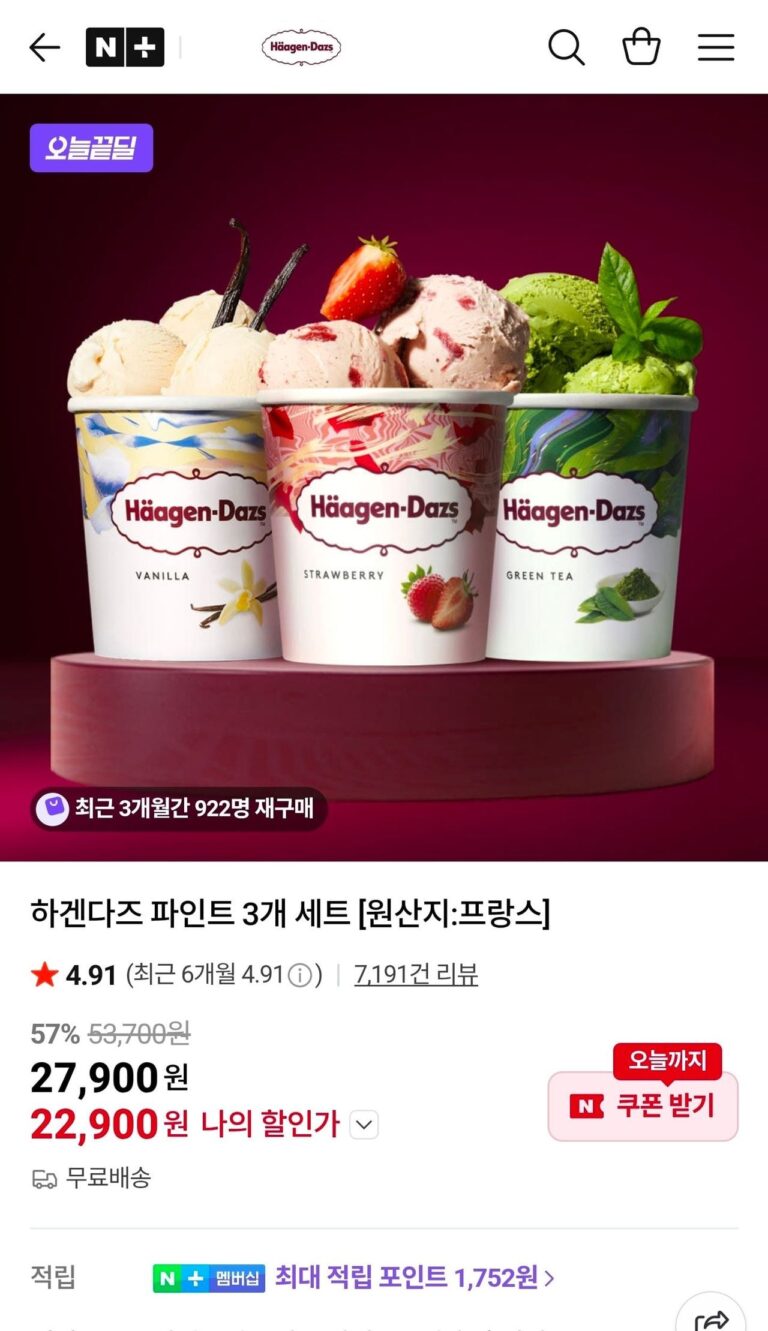The width and height of the screenshot is (768, 1331).
Task: Open product search
Action: click(x=566, y=47)
